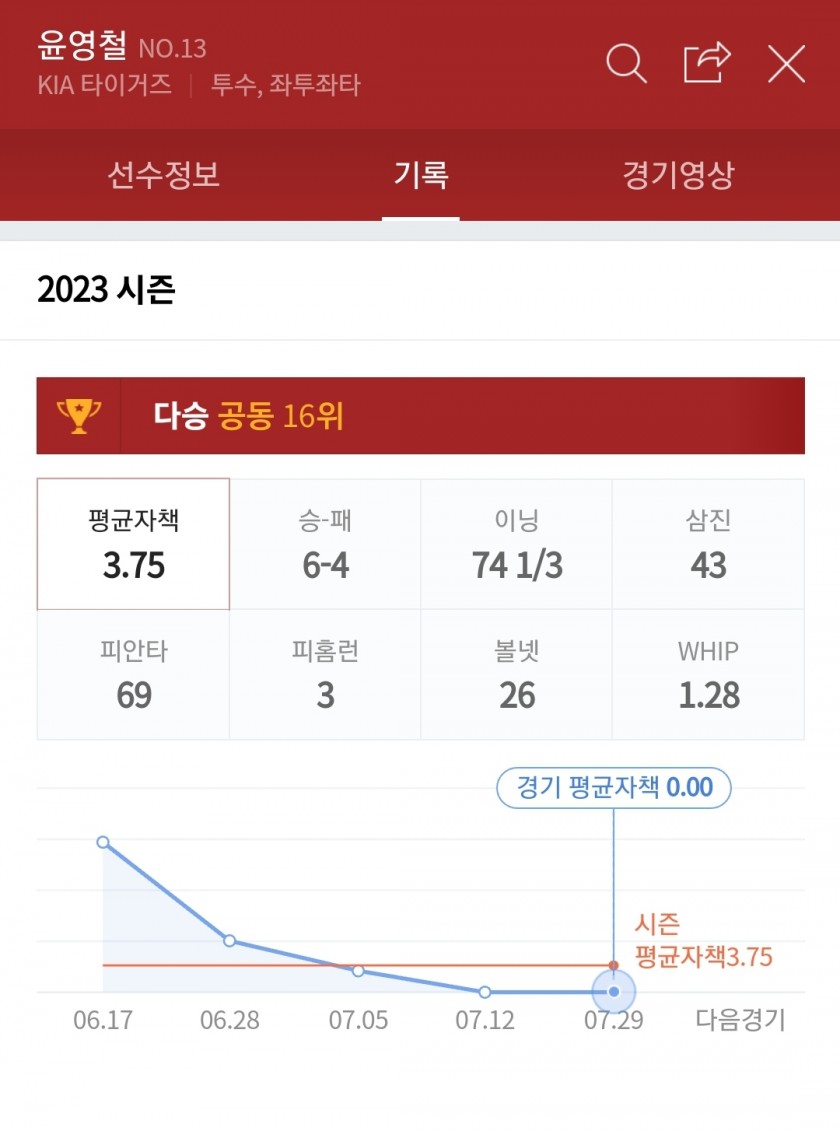Switch to the 선수정보 tab
The width and height of the screenshot is (840, 1131).
(164, 176)
